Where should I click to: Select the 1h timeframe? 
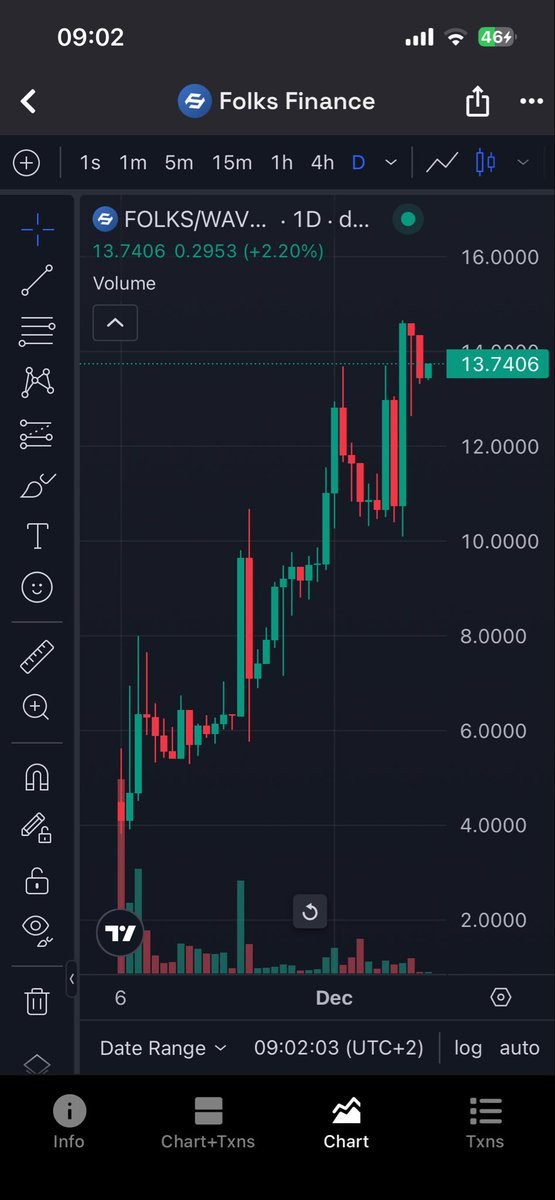(282, 162)
